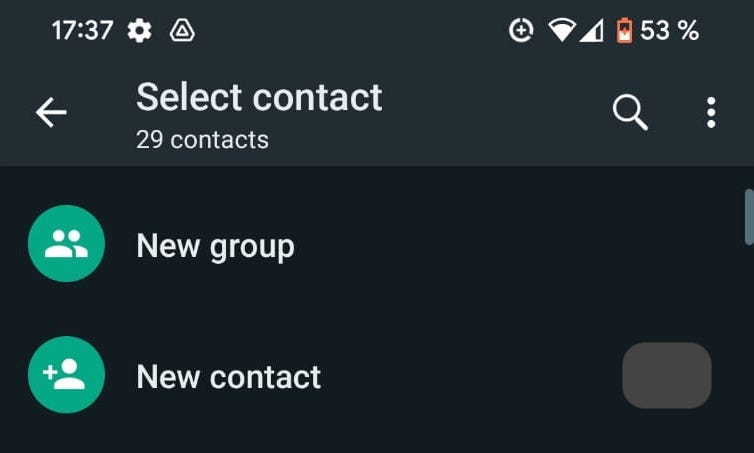The height and width of the screenshot is (453, 754).
Task: Create a New group
Action: click(377, 244)
